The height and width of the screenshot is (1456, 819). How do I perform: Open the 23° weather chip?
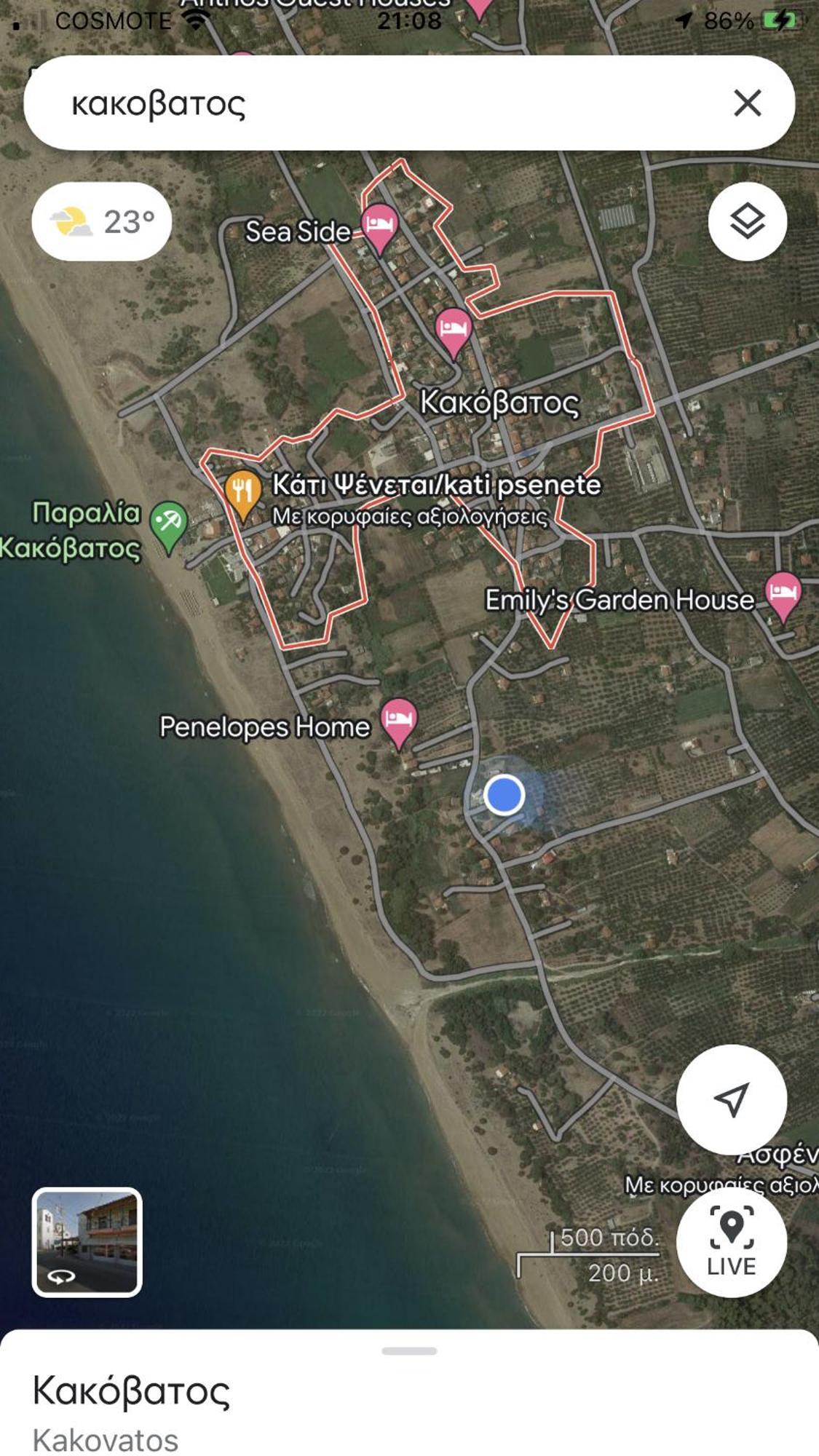pos(102,221)
